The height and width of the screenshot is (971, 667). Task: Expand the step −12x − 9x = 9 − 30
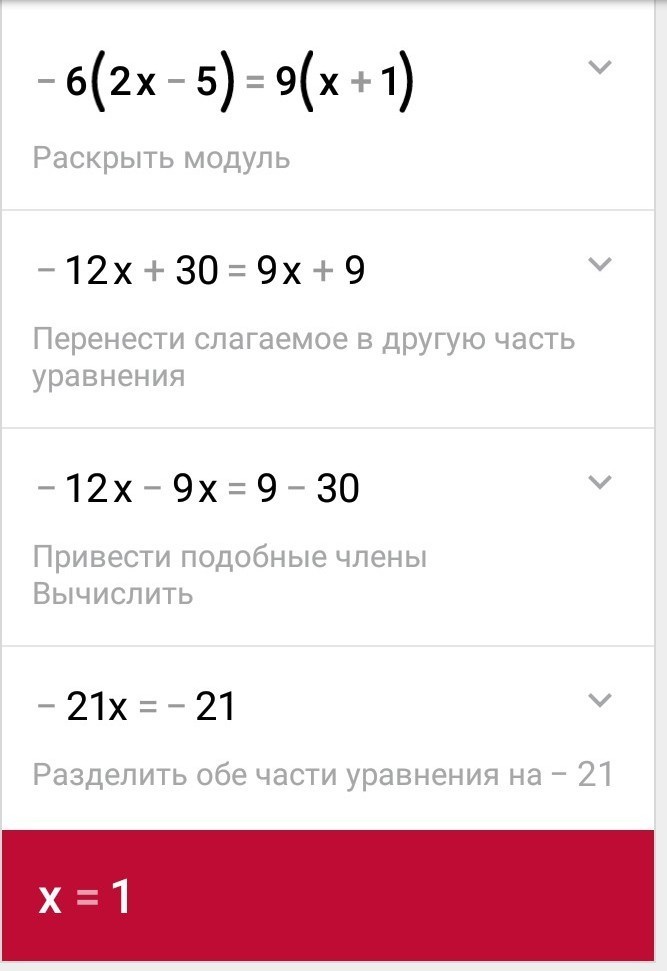point(599,482)
